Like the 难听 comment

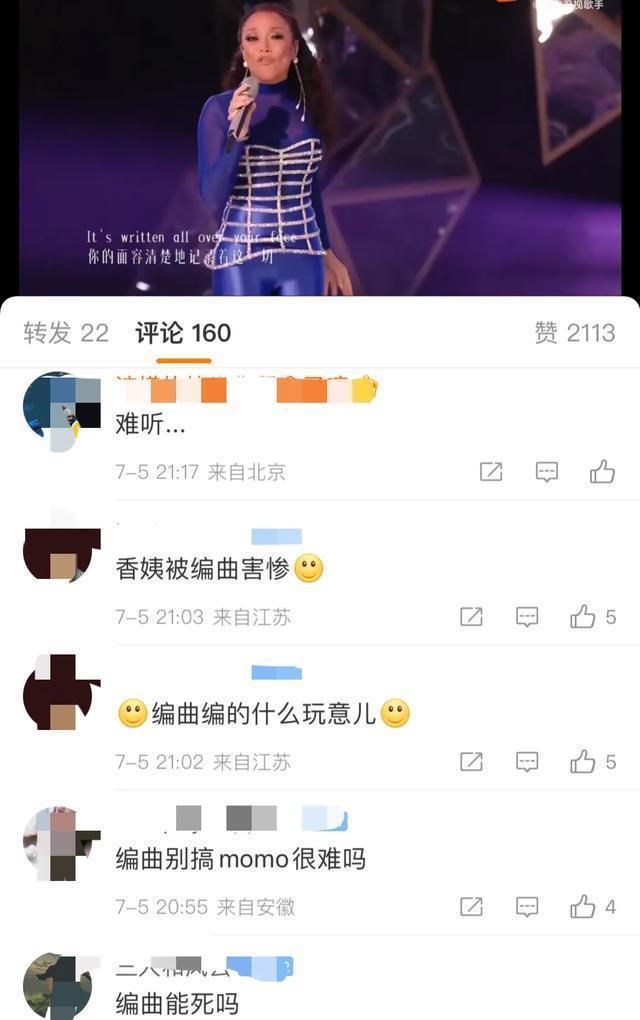click(602, 472)
